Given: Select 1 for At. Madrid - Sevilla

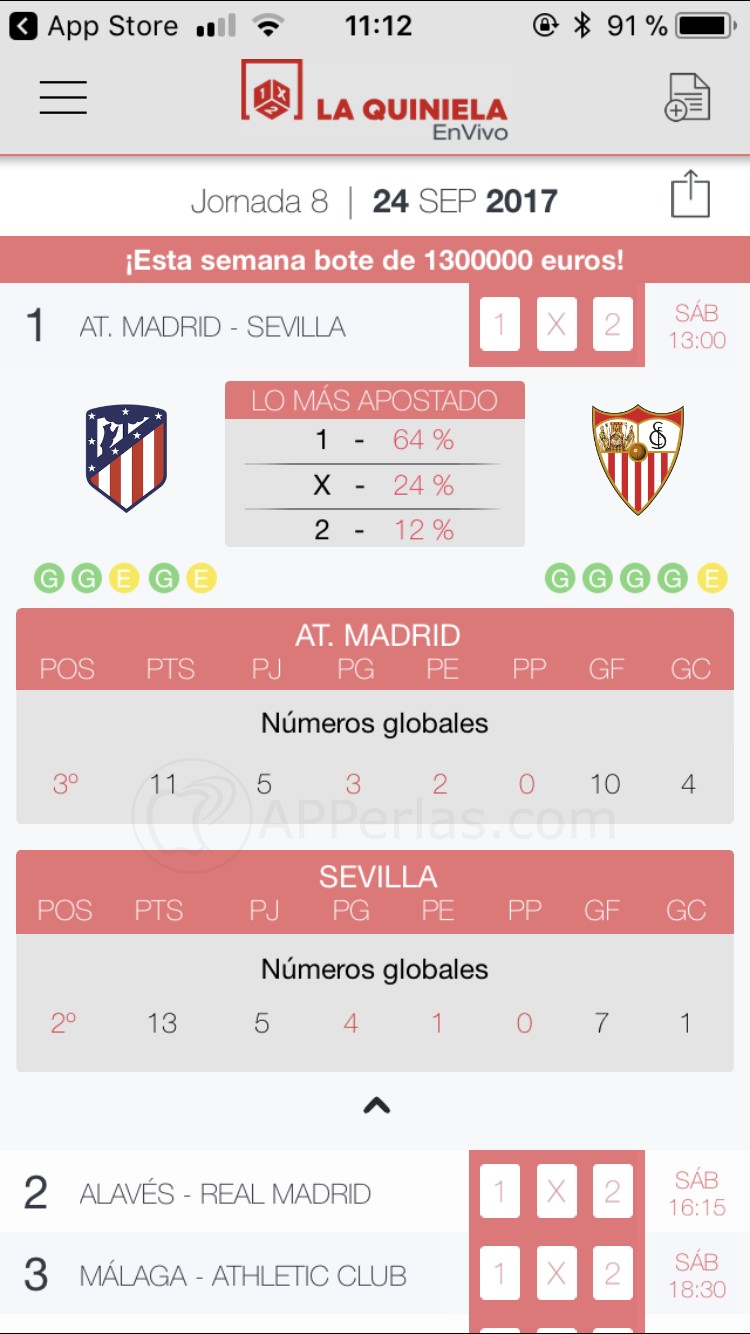Looking at the screenshot, I should point(500,325).
